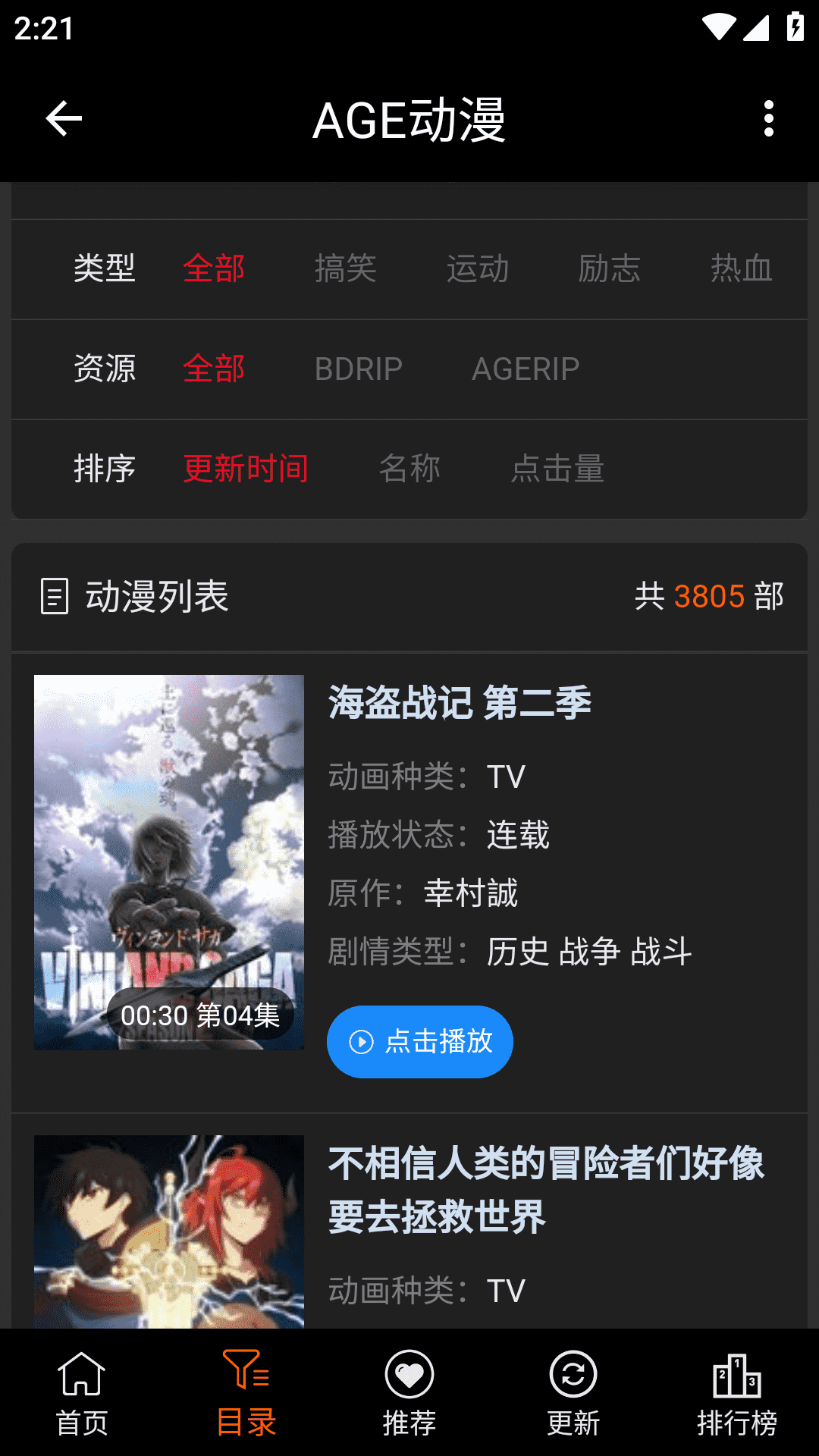Select BDRIP resource filter
This screenshot has height=1456, width=819.
point(359,369)
